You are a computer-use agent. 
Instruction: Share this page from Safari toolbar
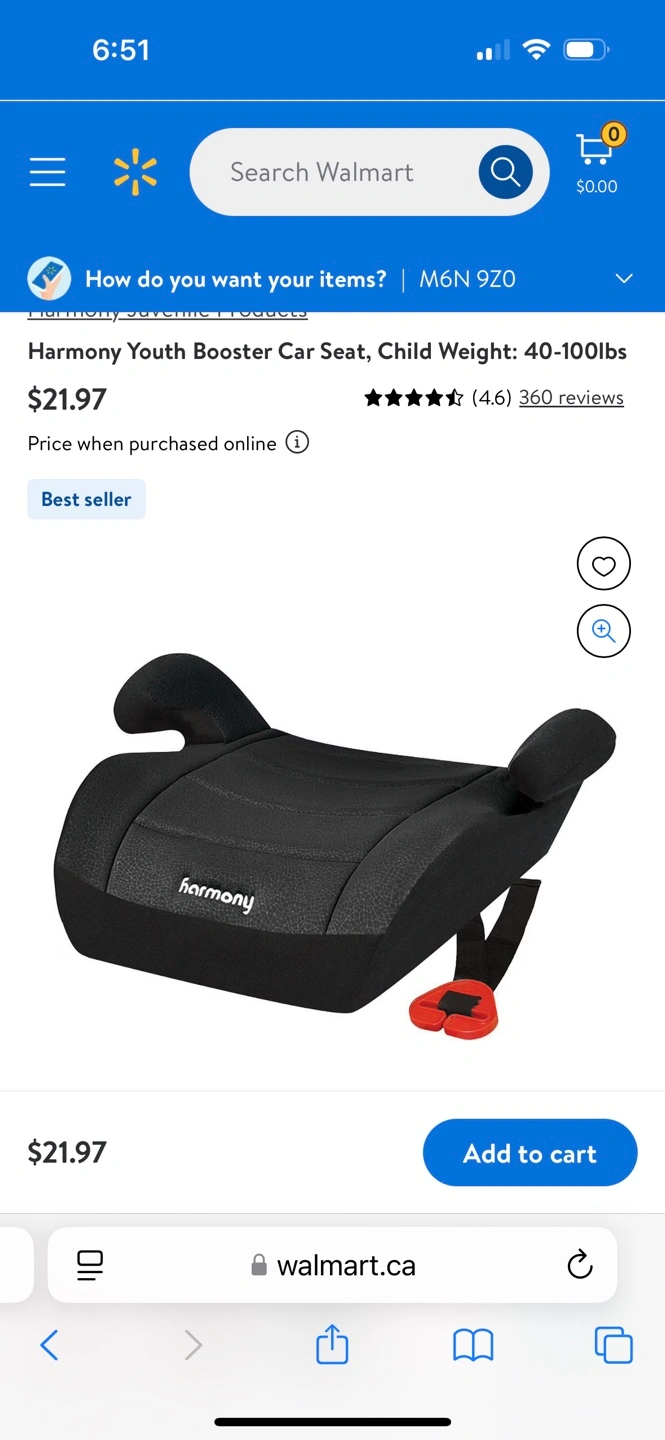[x=332, y=1344]
